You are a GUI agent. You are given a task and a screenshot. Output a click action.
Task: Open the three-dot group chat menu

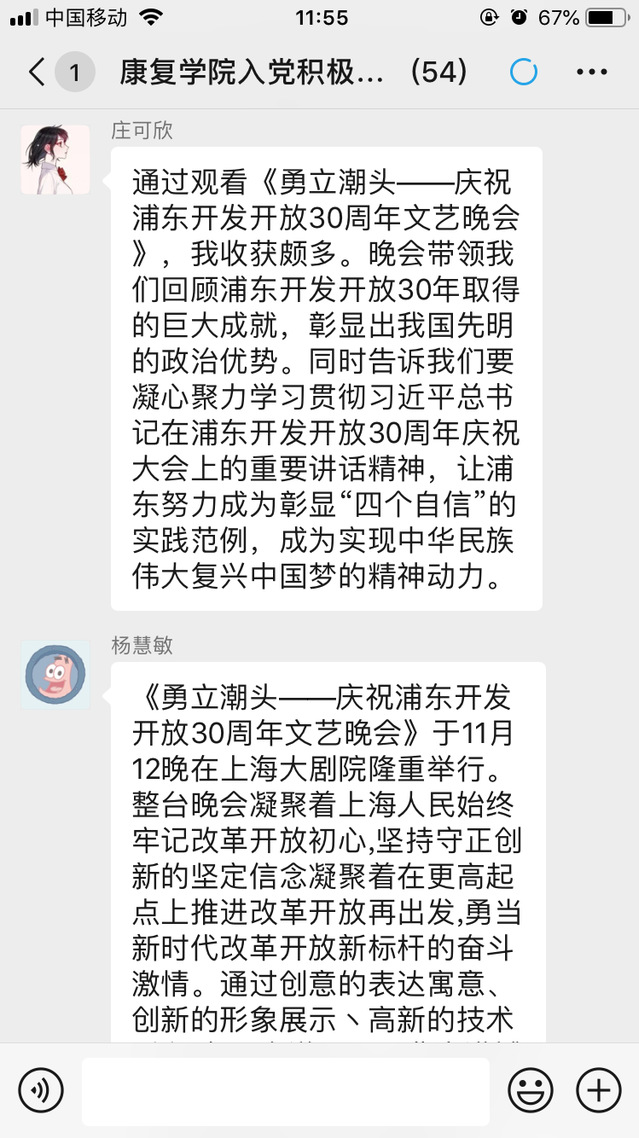(591, 72)
